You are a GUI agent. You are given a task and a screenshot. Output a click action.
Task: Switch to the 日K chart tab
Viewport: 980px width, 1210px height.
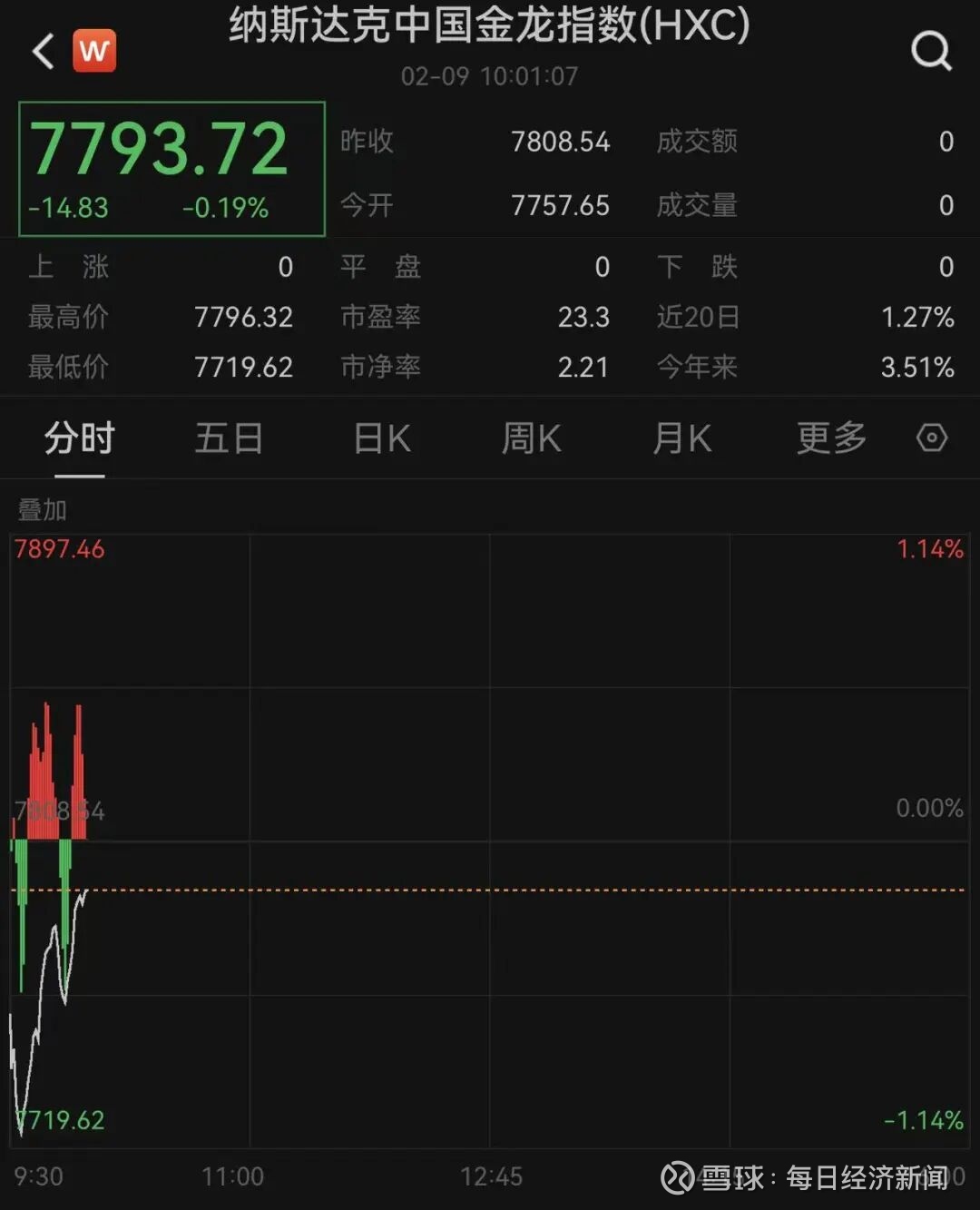[382, 438]
